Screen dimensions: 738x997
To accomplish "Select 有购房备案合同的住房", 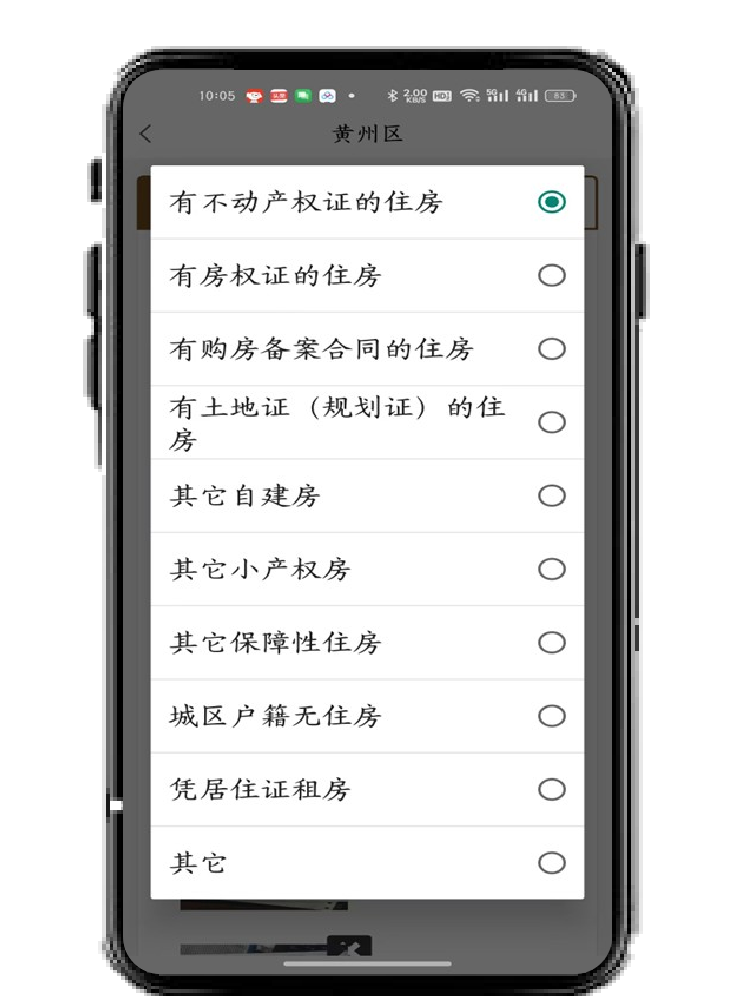I will point(551,349).
